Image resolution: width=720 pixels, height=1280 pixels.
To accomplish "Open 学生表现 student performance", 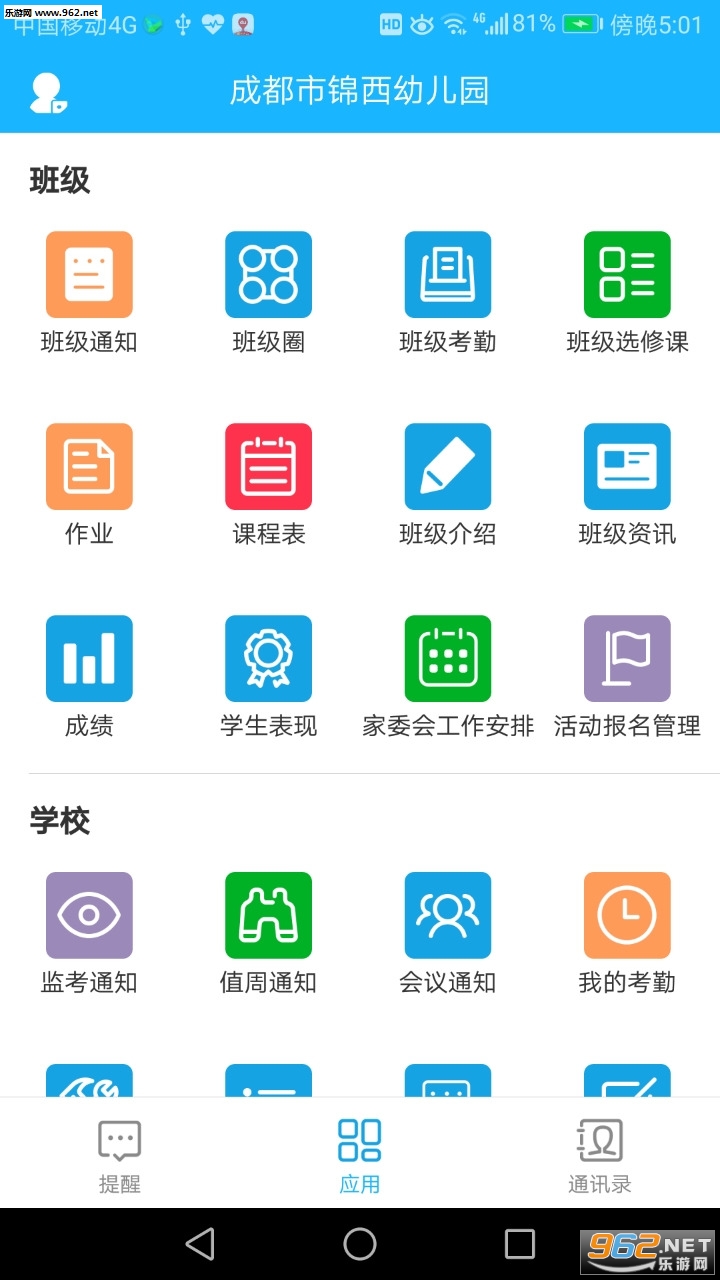I will coord(268,659).
